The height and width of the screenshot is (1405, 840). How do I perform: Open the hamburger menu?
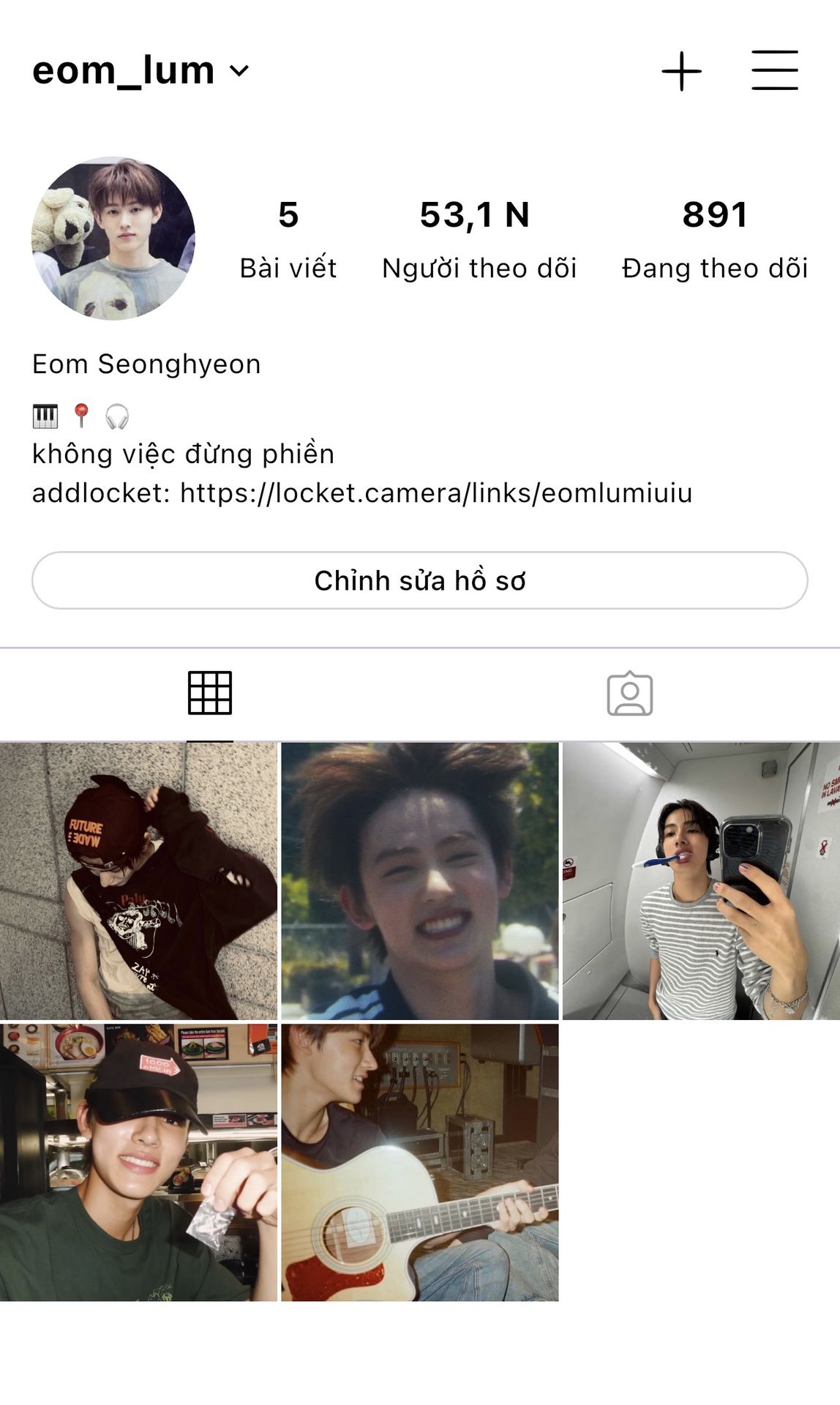(774, 71)
